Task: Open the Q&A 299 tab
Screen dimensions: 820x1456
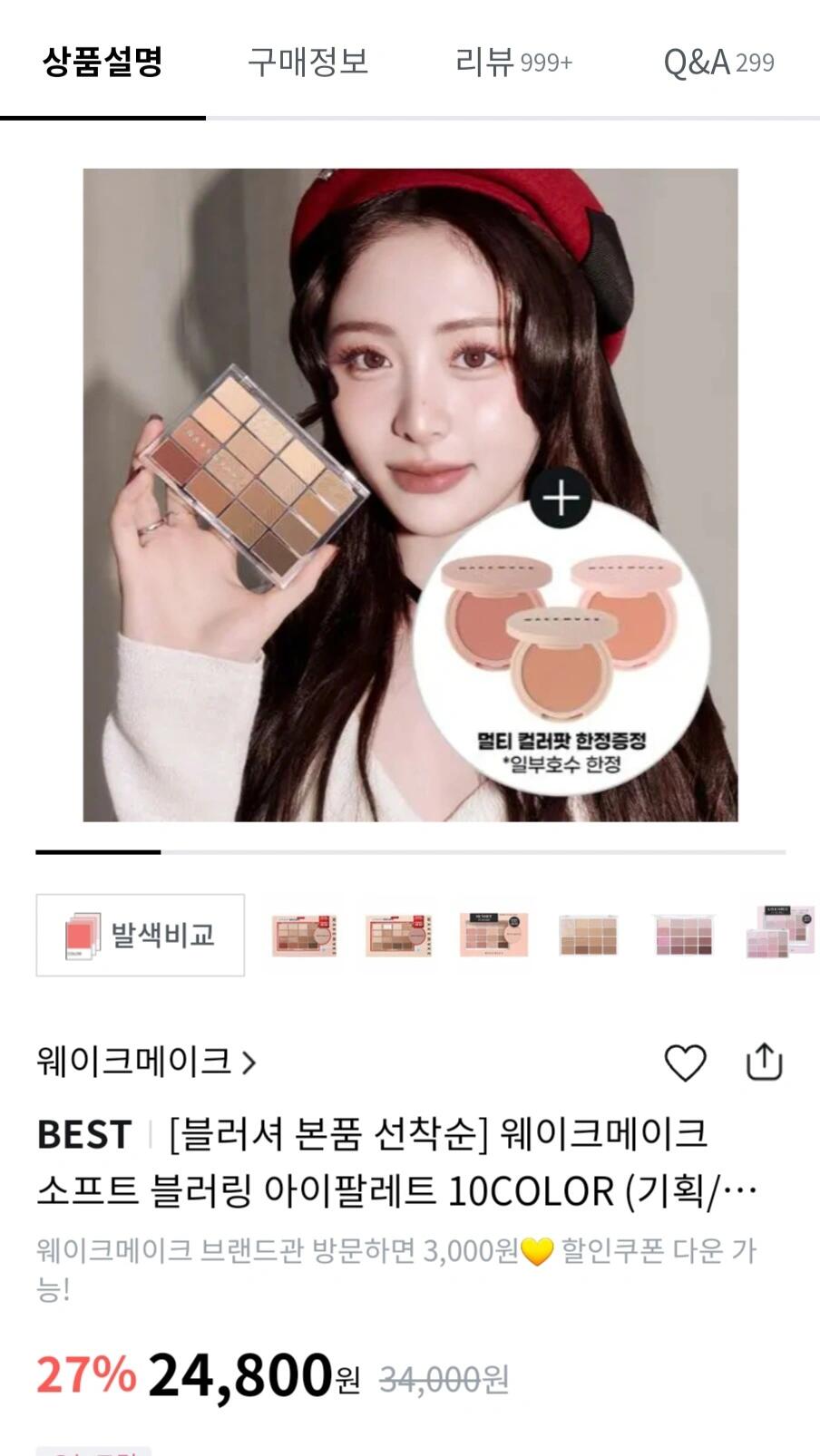Action: pos(718,62)
